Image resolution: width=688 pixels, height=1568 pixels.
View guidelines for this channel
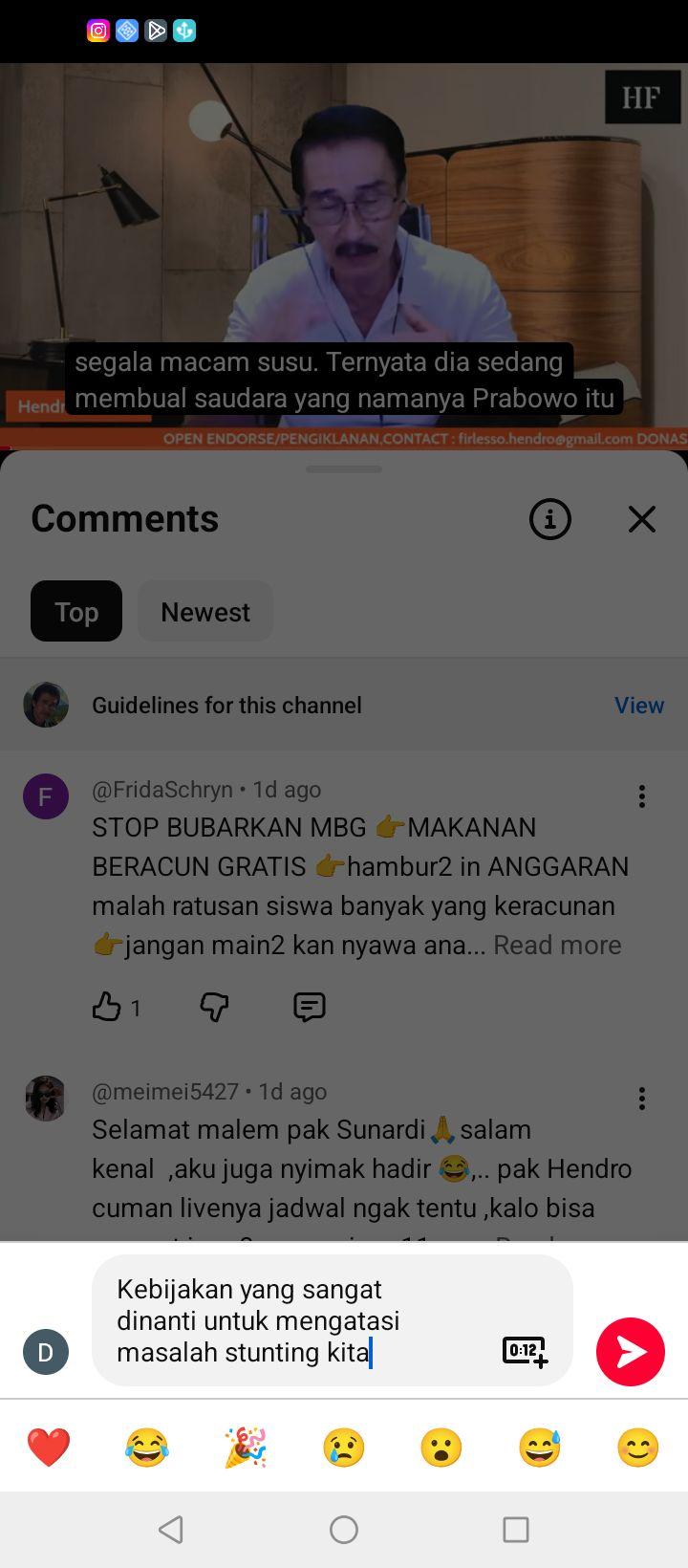pos(638,705)
